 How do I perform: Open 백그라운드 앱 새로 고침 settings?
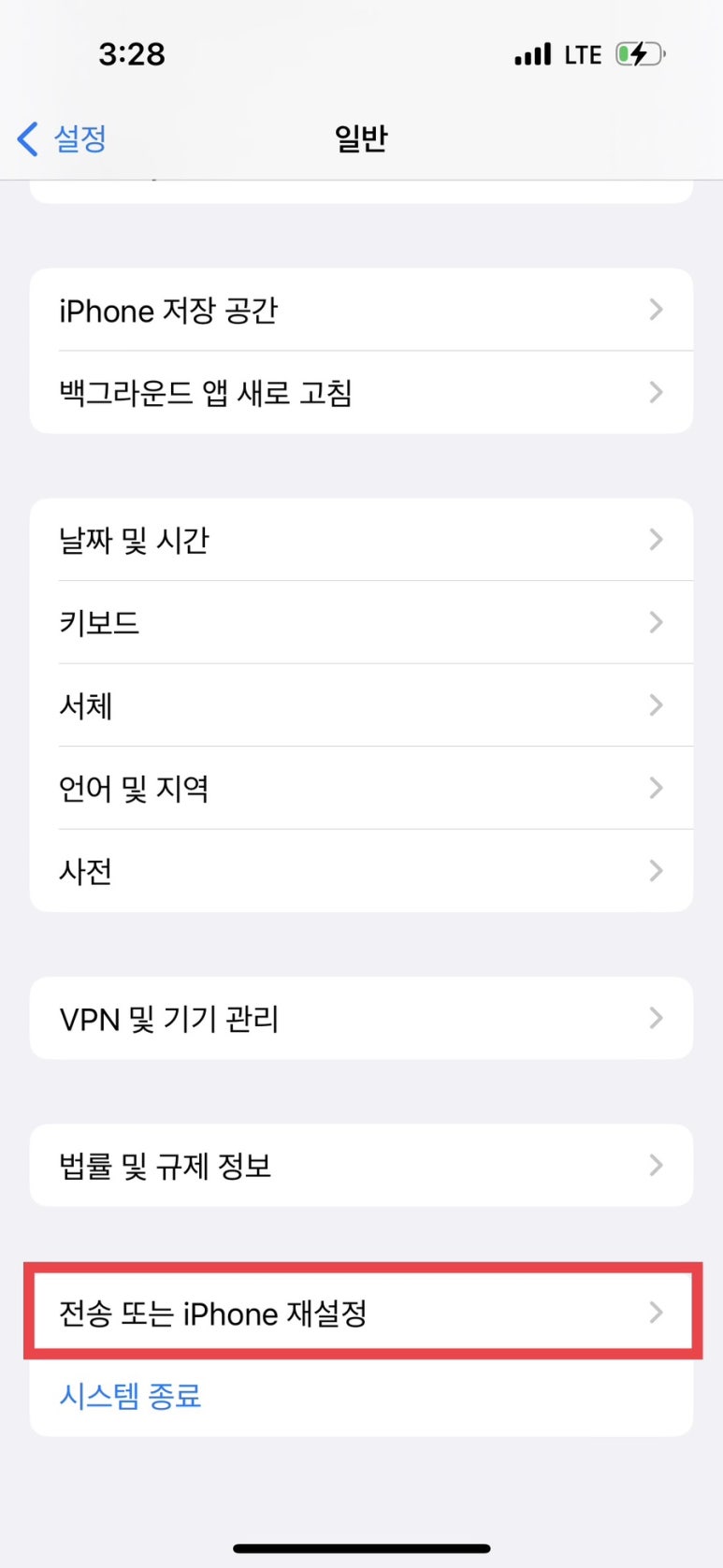click(360, 393)
